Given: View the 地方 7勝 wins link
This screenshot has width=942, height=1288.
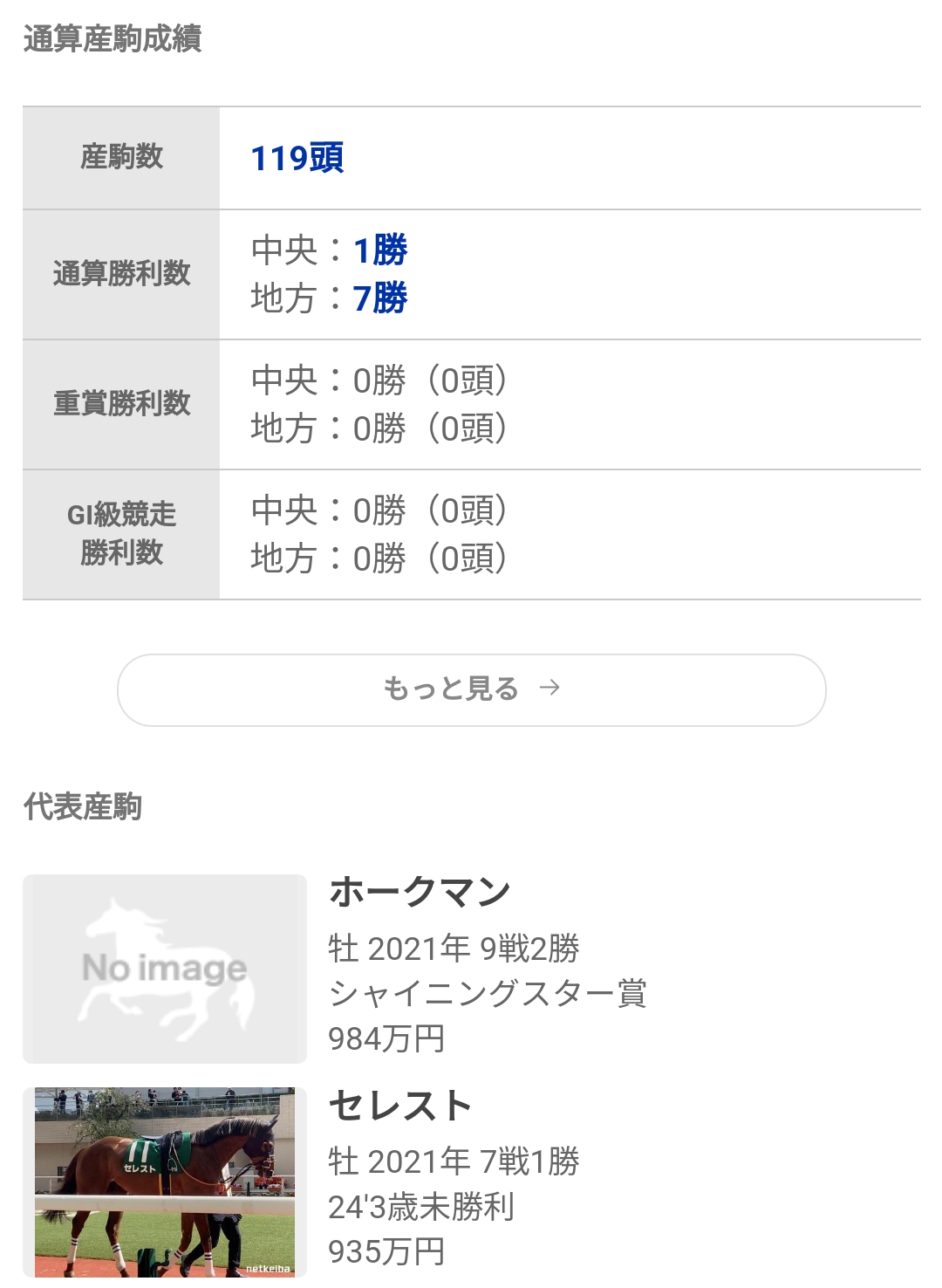Looking at the screenshot, I should (x=380, y=298).
